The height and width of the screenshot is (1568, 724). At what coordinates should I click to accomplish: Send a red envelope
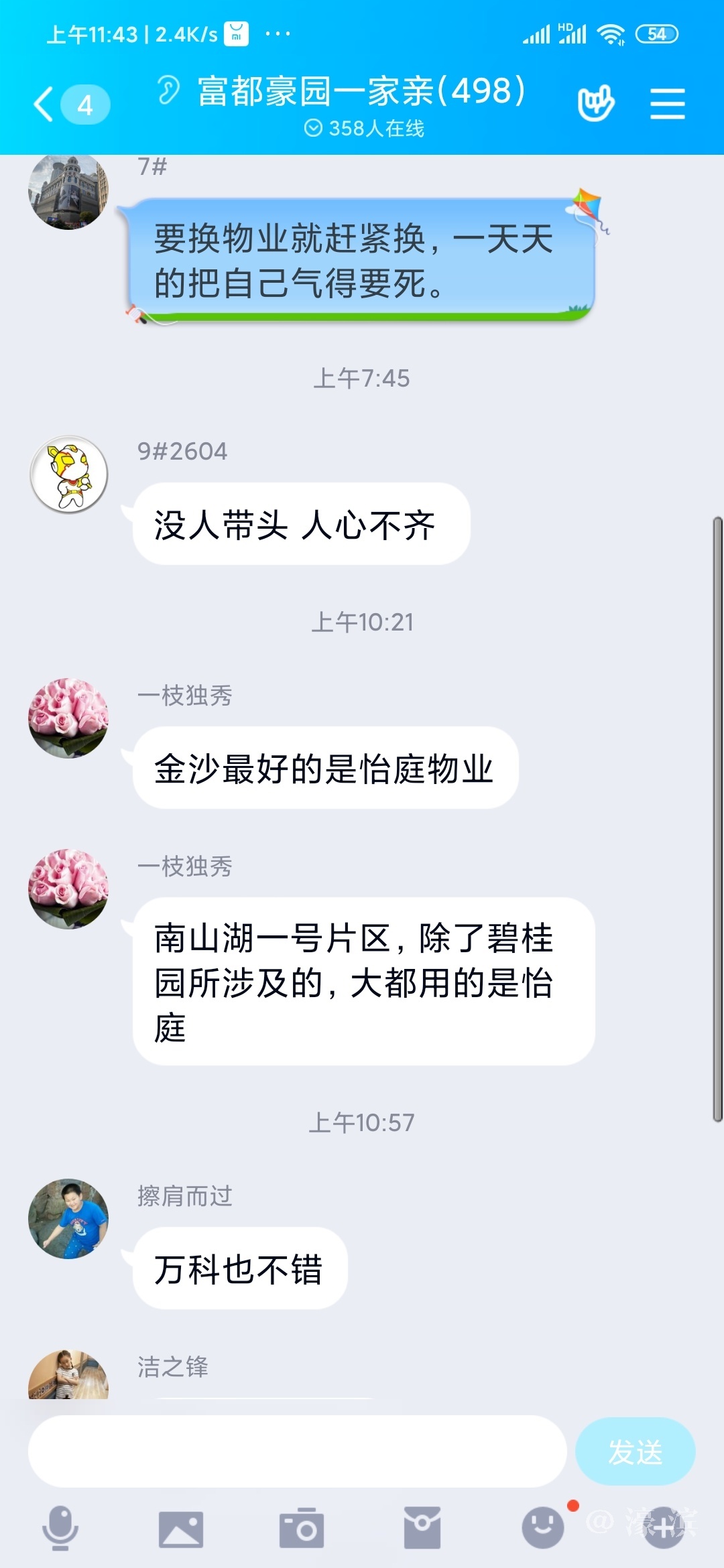[x=422, y=1528]
